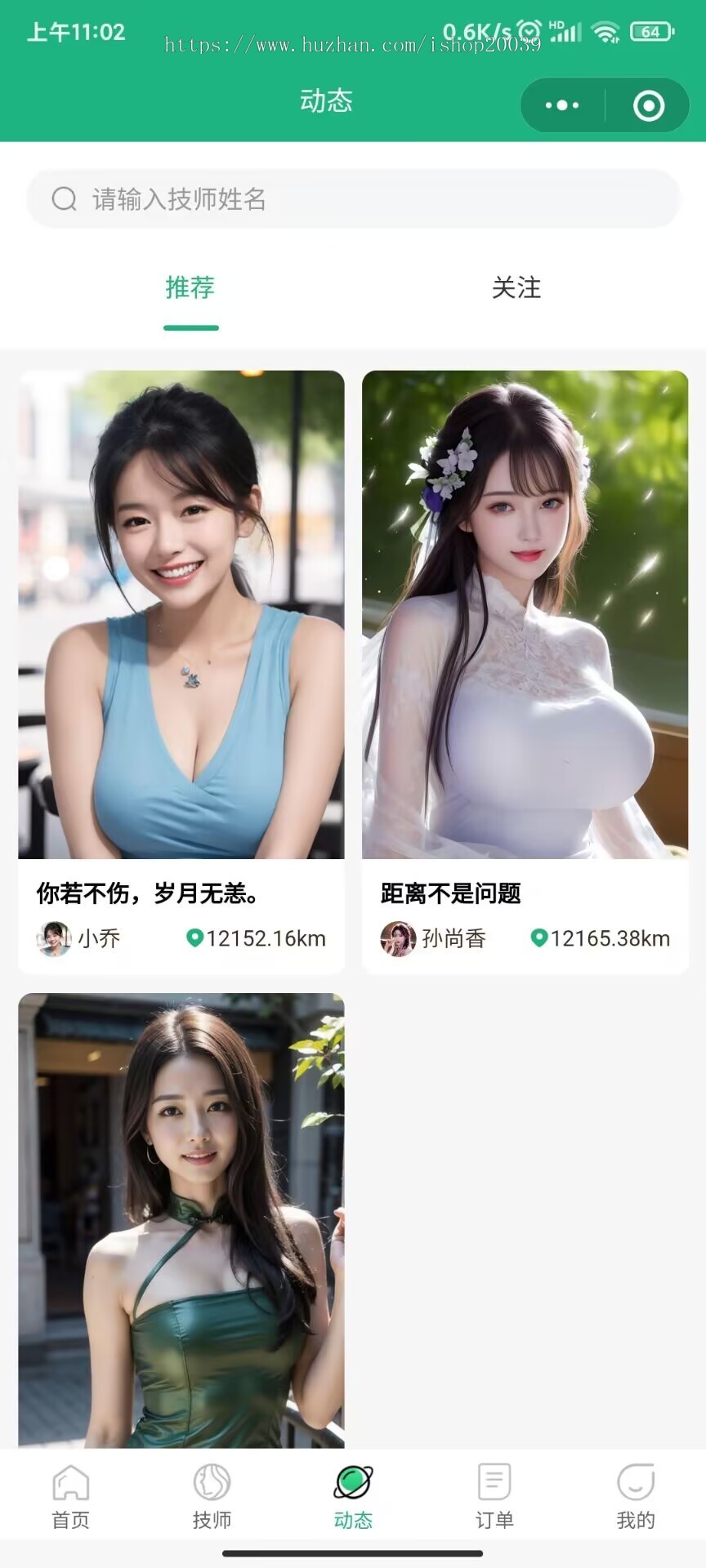This screenshot has height=1568, width=706.
Task: Go to the 我的 tab
Action: click(636, 1496)
